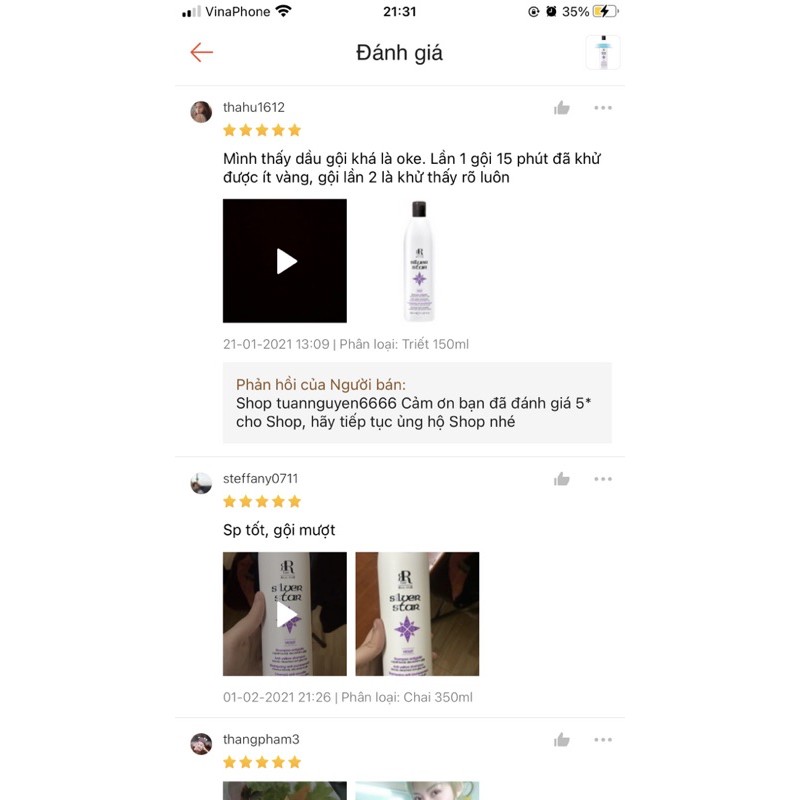Screen dimensions: 800x800
Task: View the second photo in steffany0711's review
Action: [417, 614]
